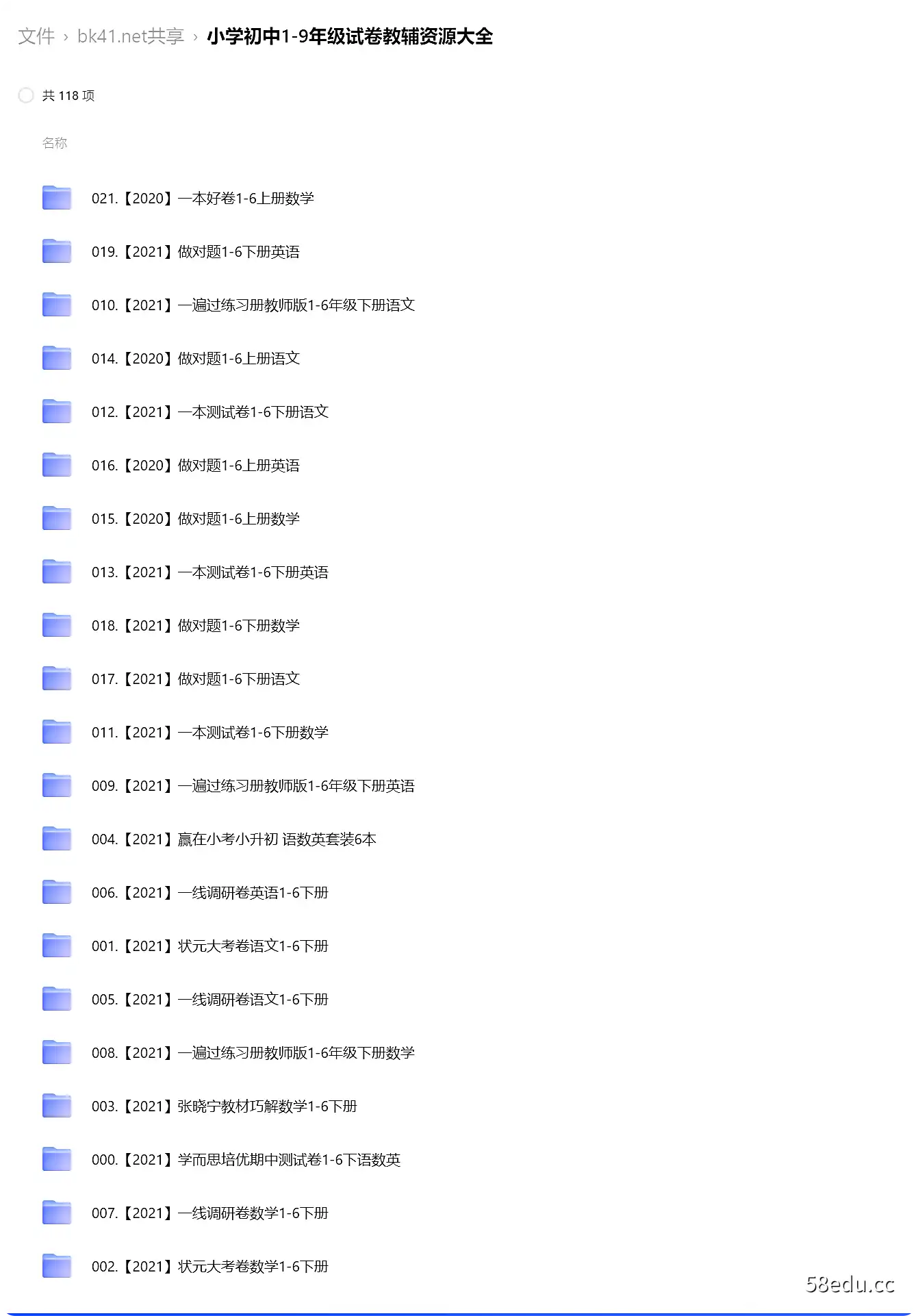The height and width of the screenshot is (1316, 918).
Task: Open folder 002 状元大考卷数学1-6下册
Action: pyautogui.click(x=209, y=1267)
